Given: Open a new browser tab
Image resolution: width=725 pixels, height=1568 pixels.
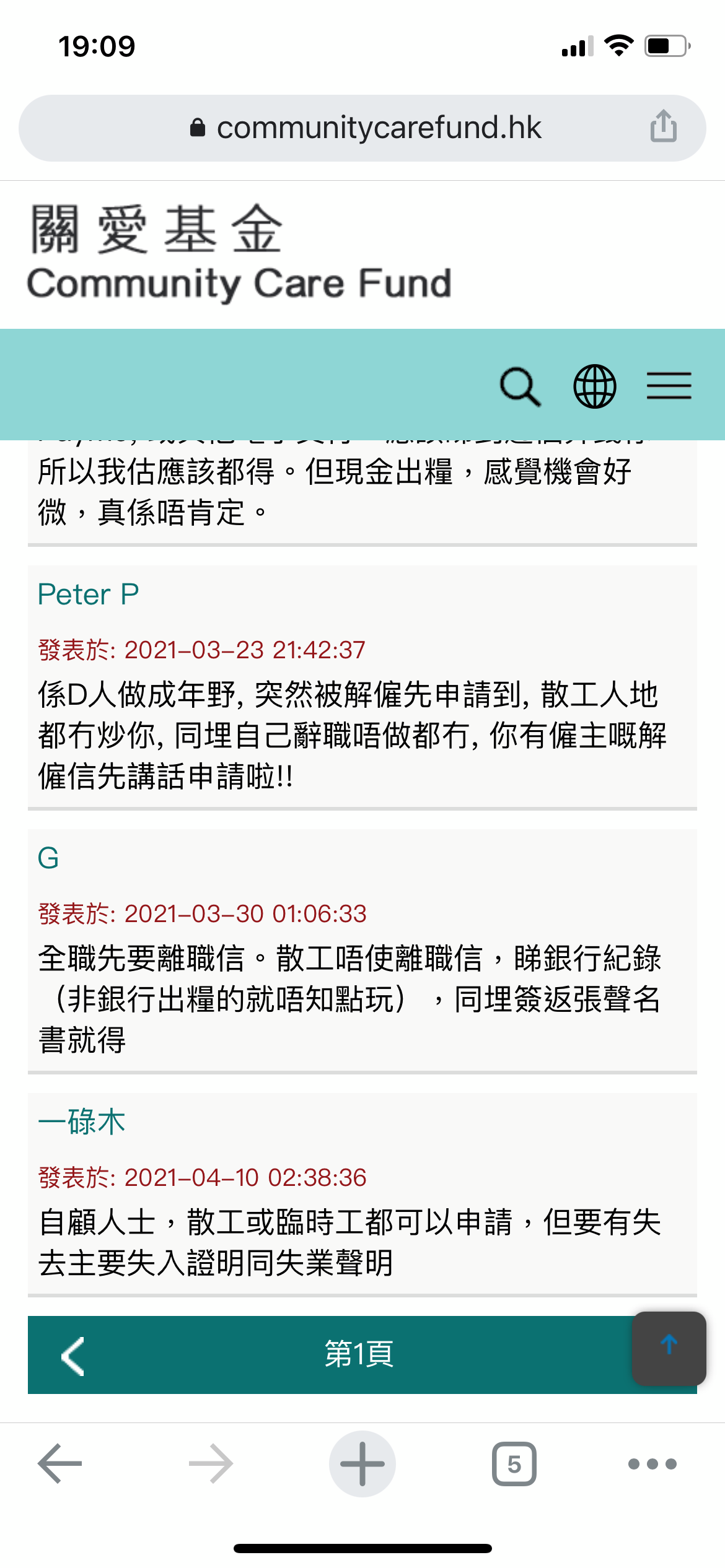Looking at the screenshot, I should (362, 1463).
